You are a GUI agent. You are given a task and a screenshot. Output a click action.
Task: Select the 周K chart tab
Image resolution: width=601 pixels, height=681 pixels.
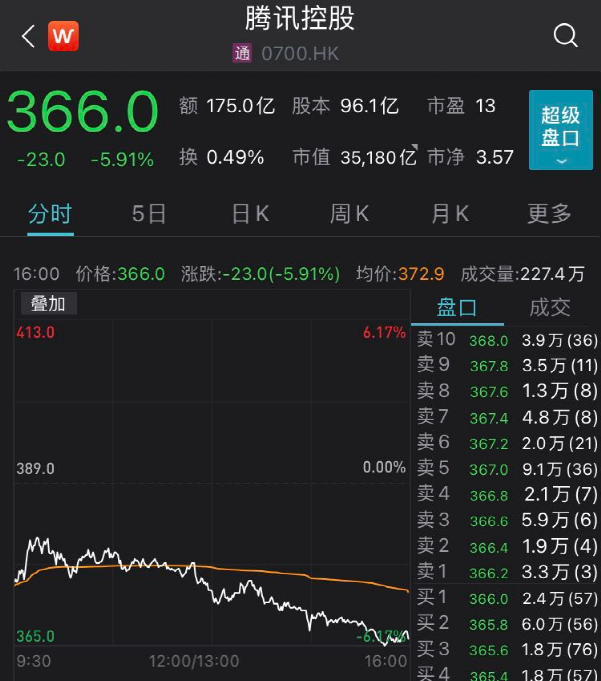350,213
